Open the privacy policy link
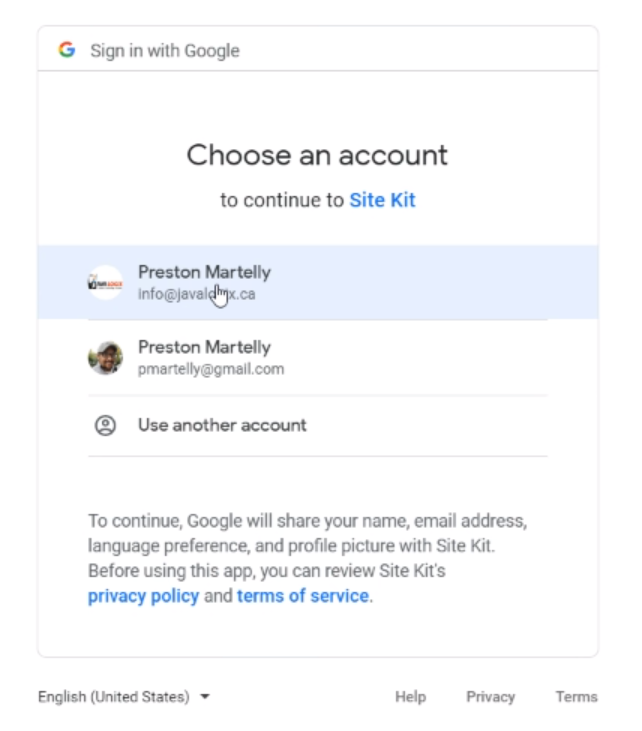 point(143,596)
